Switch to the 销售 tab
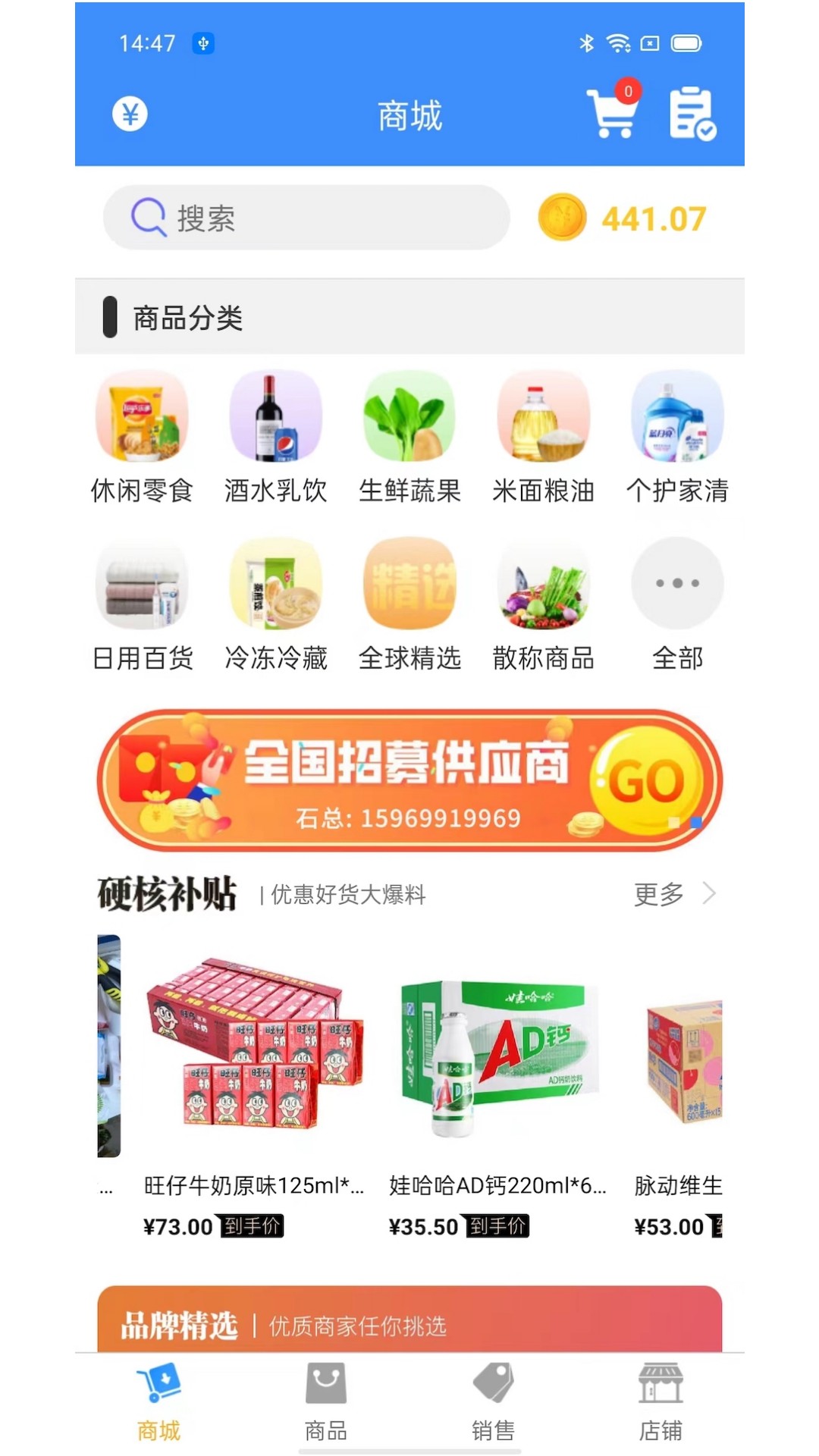Viewport: 819px width, 1456px height. (x=494, y=1407)
